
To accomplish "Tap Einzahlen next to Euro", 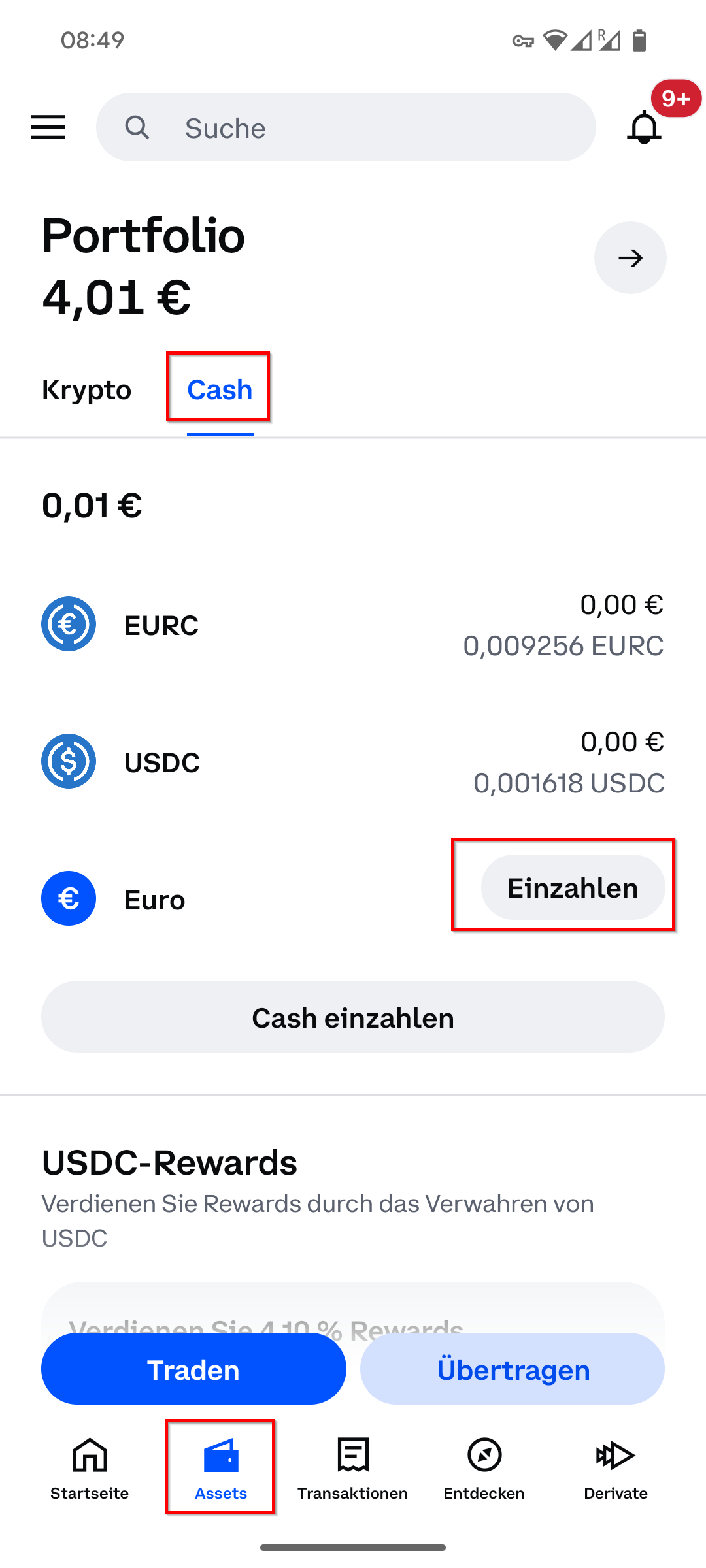I will coord(573,888).
